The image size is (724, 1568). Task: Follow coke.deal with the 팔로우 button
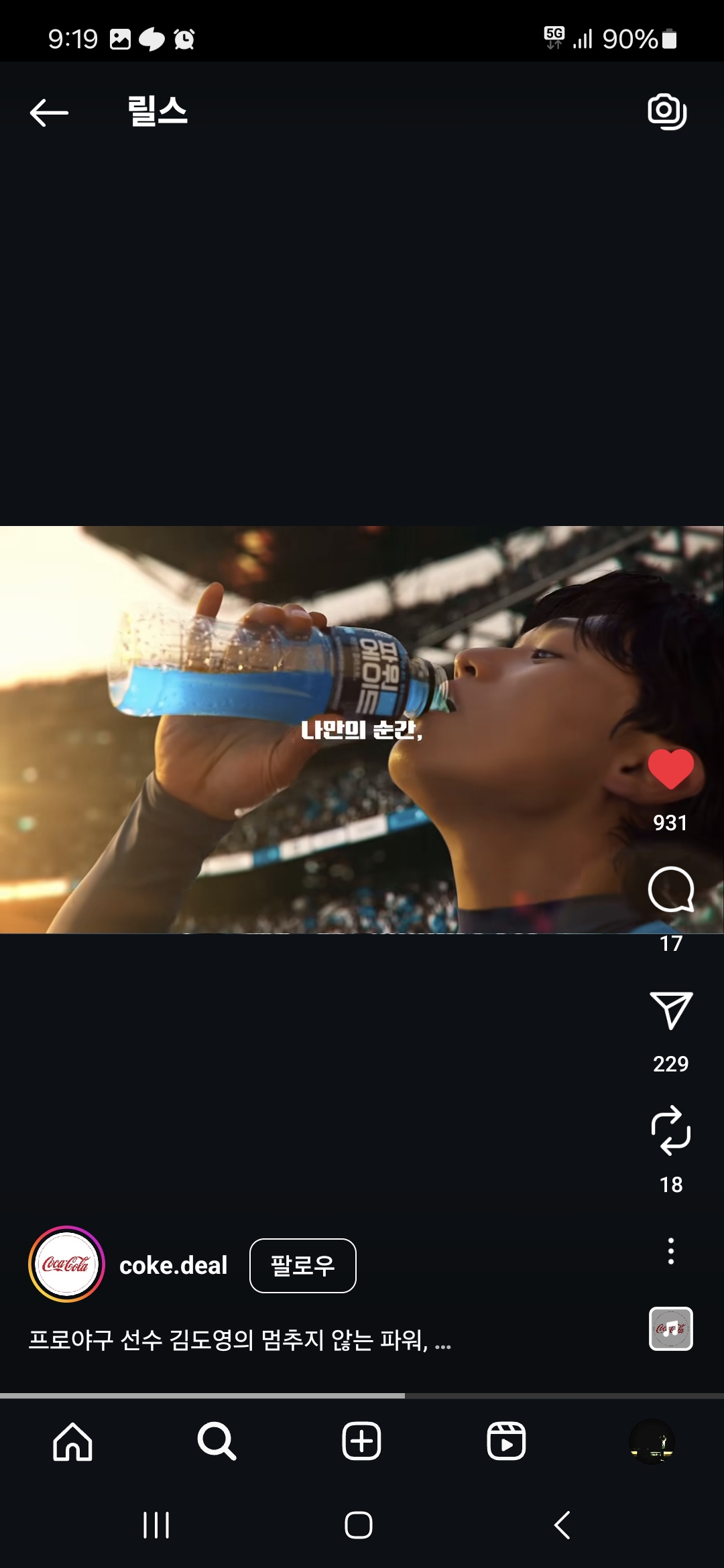click(x=302, y=1265)
